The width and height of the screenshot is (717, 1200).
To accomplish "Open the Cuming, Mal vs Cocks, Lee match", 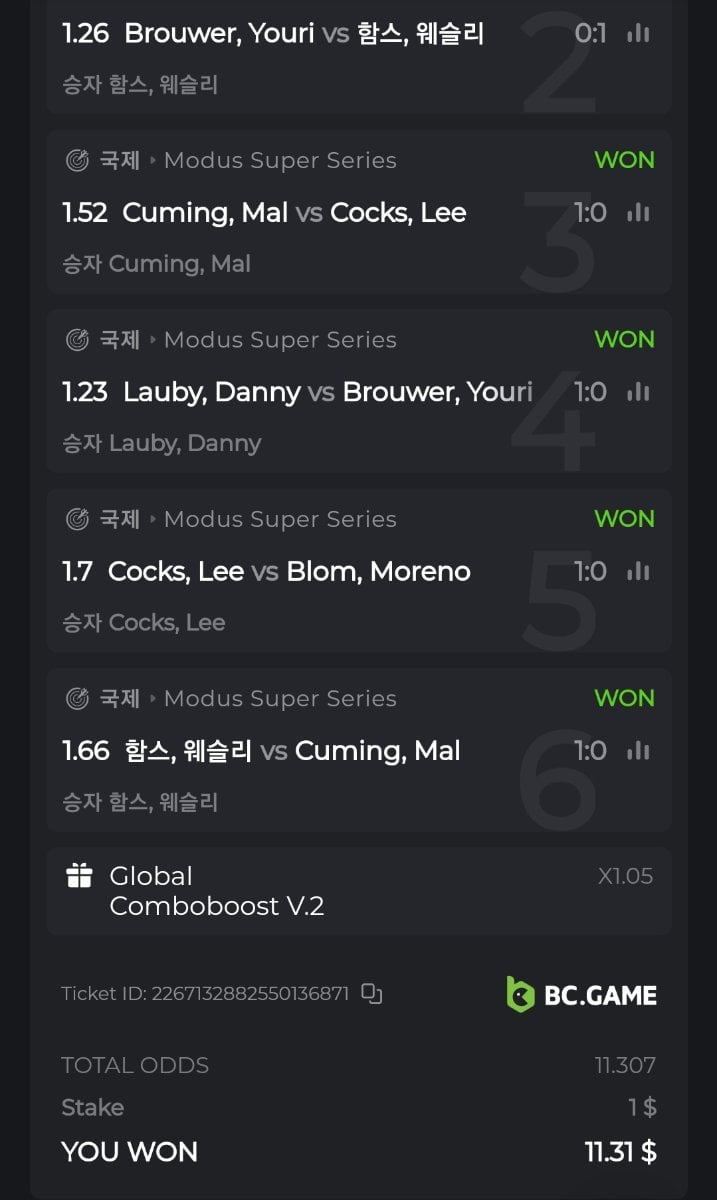I will point(295,213).
